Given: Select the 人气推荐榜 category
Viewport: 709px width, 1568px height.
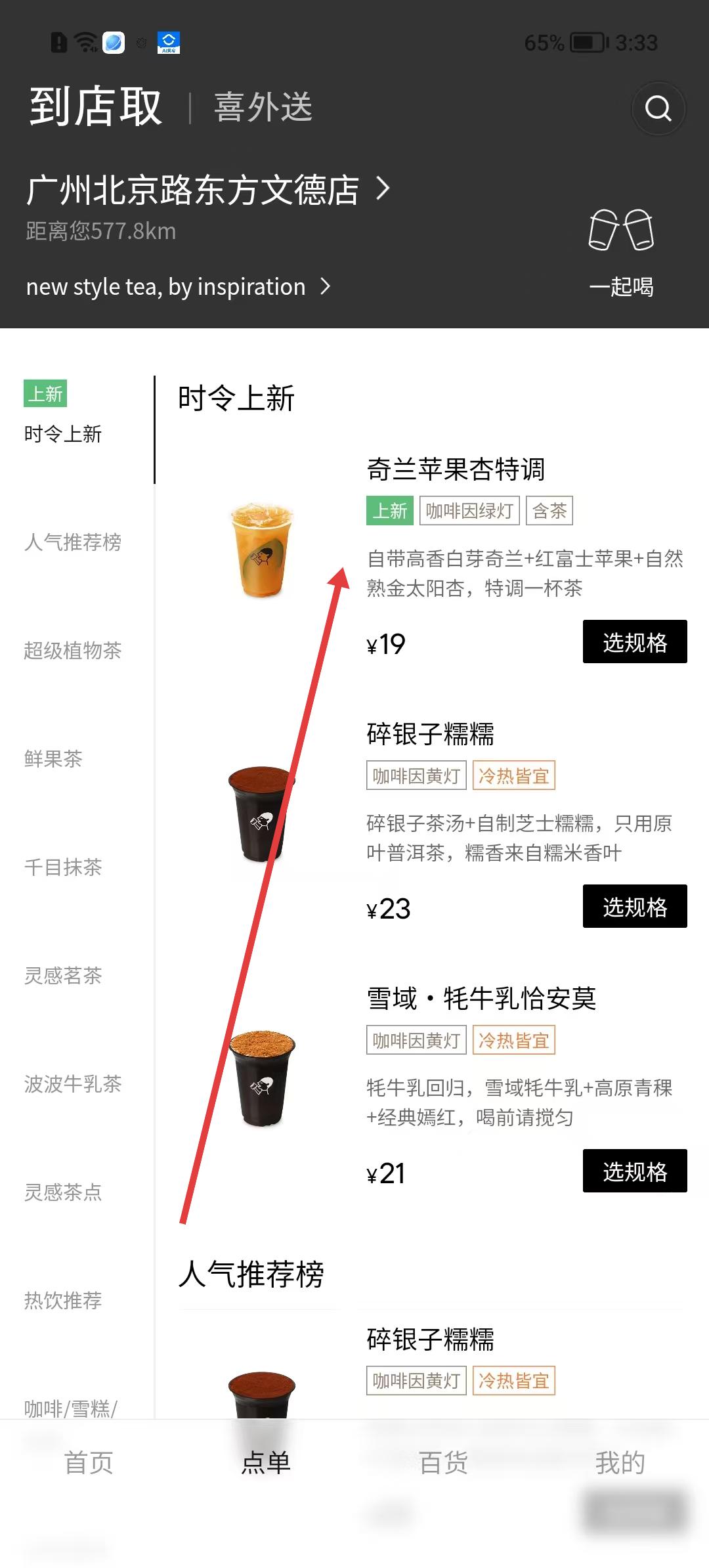Looking at the screenshot, I should point(73,542).
